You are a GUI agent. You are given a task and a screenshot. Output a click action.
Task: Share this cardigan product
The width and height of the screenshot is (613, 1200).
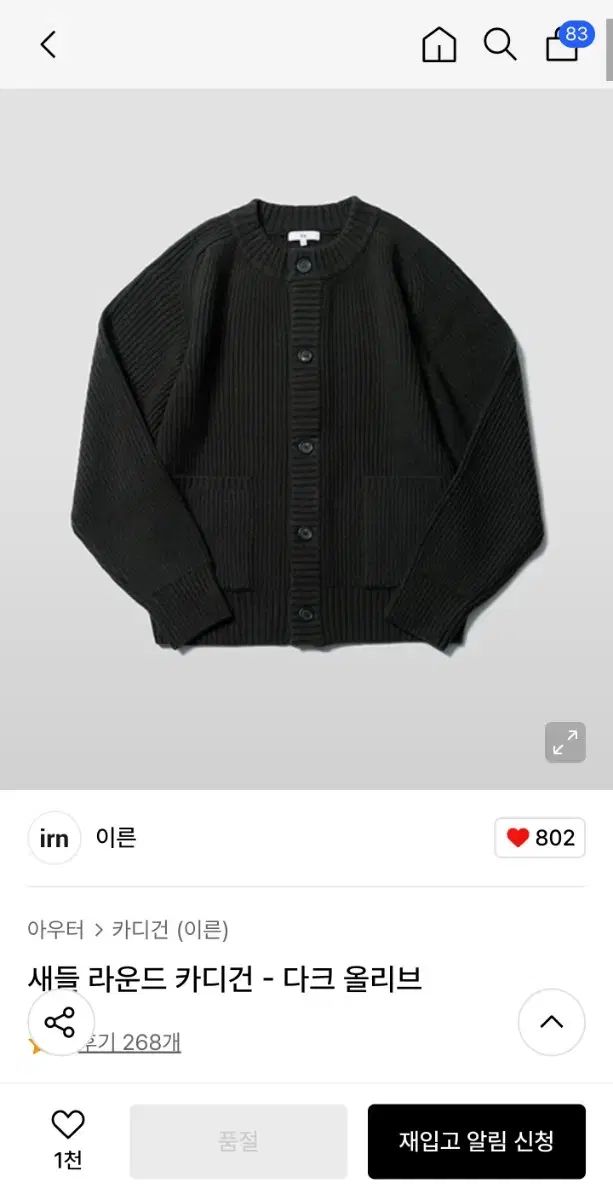click(x=60, y=1022)
